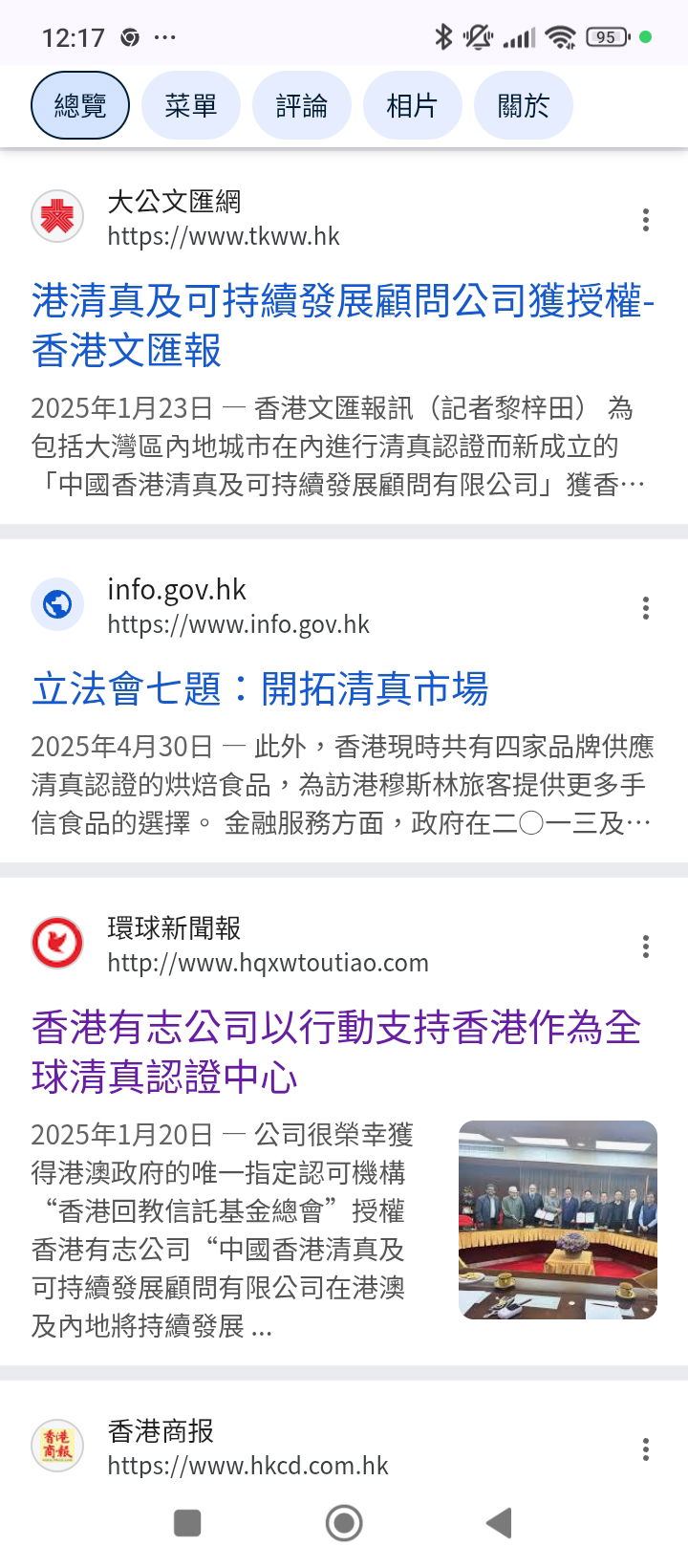
Task: Switch to the 評論 tab
Action: coord(302,105)
